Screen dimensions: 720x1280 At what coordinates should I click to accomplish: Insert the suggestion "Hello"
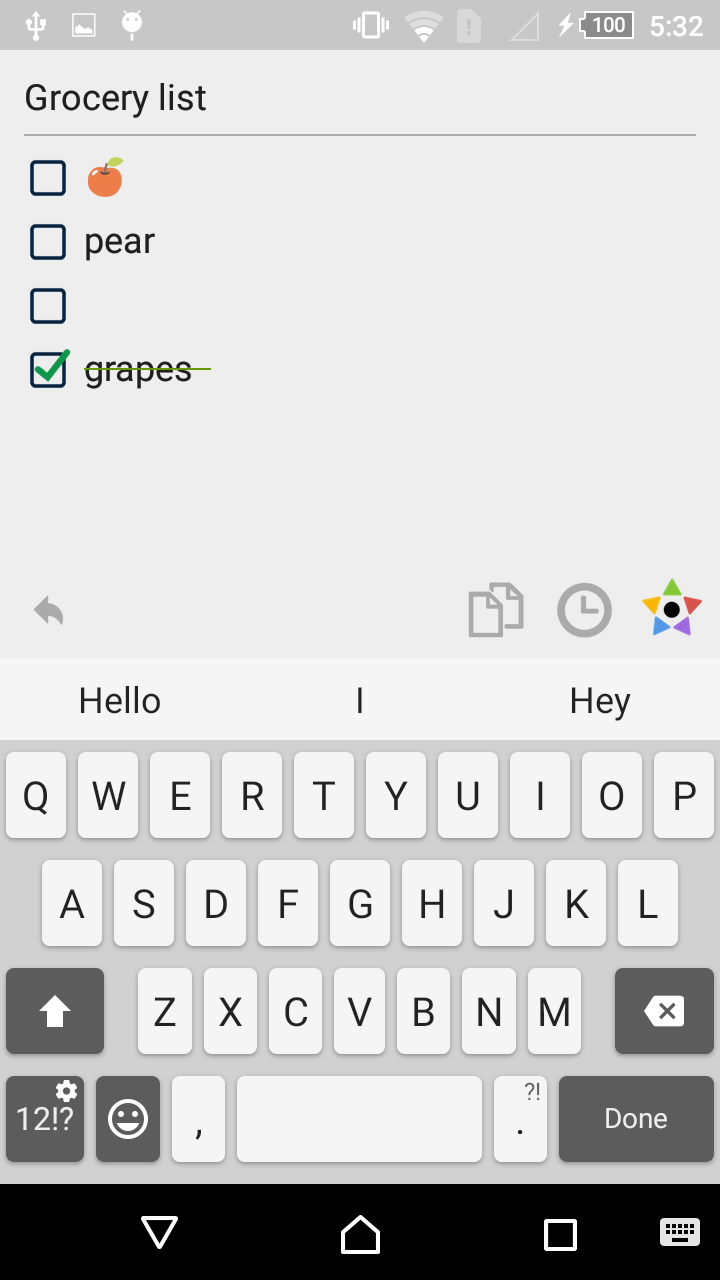120,701
